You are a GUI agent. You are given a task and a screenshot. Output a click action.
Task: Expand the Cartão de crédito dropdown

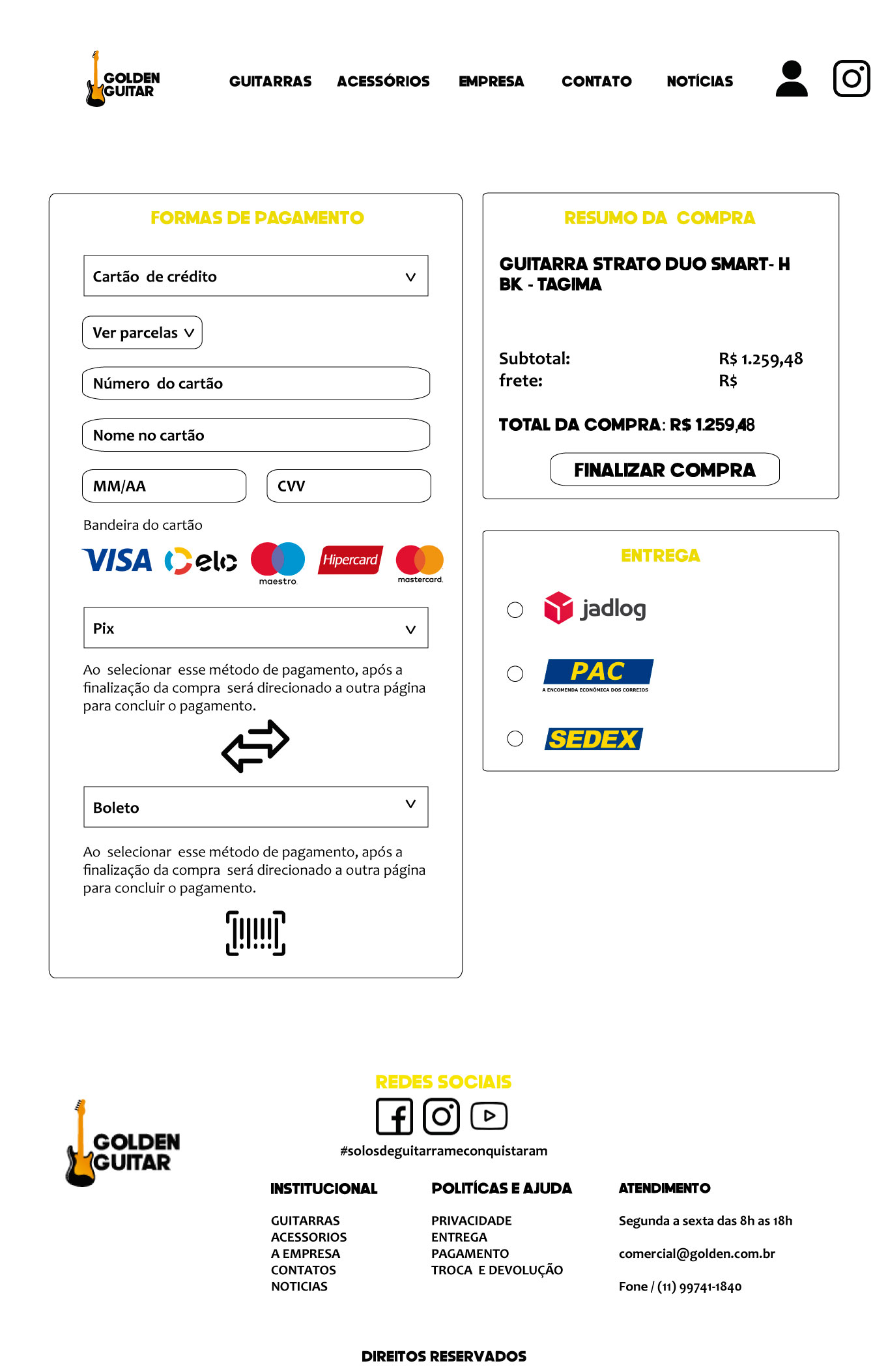pos(255,276)
